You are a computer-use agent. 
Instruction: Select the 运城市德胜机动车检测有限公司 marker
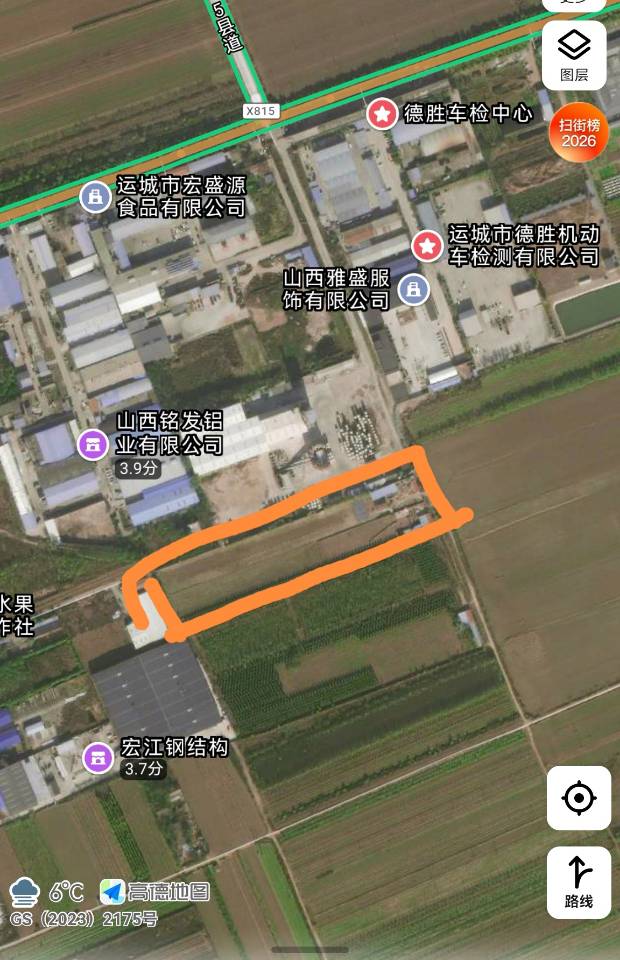coord(428,245)
